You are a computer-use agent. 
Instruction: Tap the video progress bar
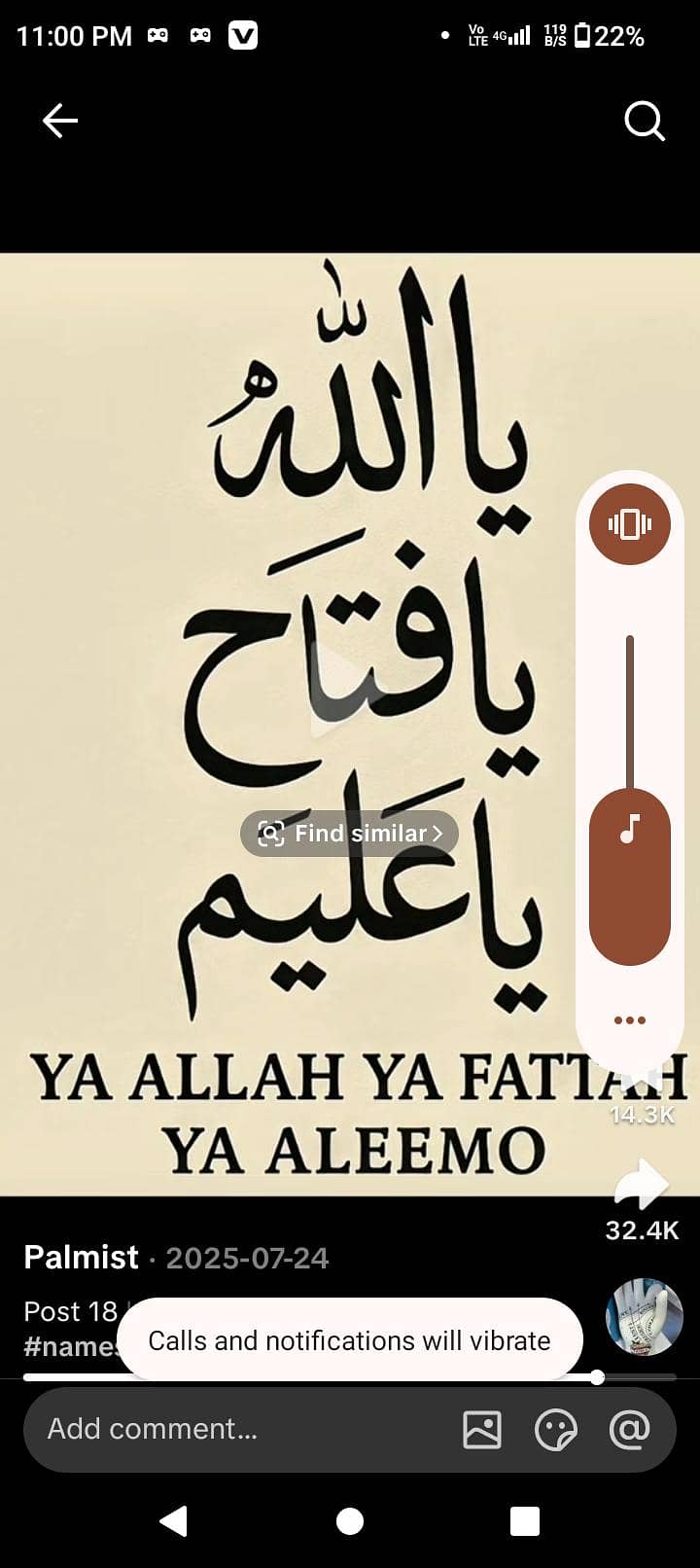pos(349,1377)
